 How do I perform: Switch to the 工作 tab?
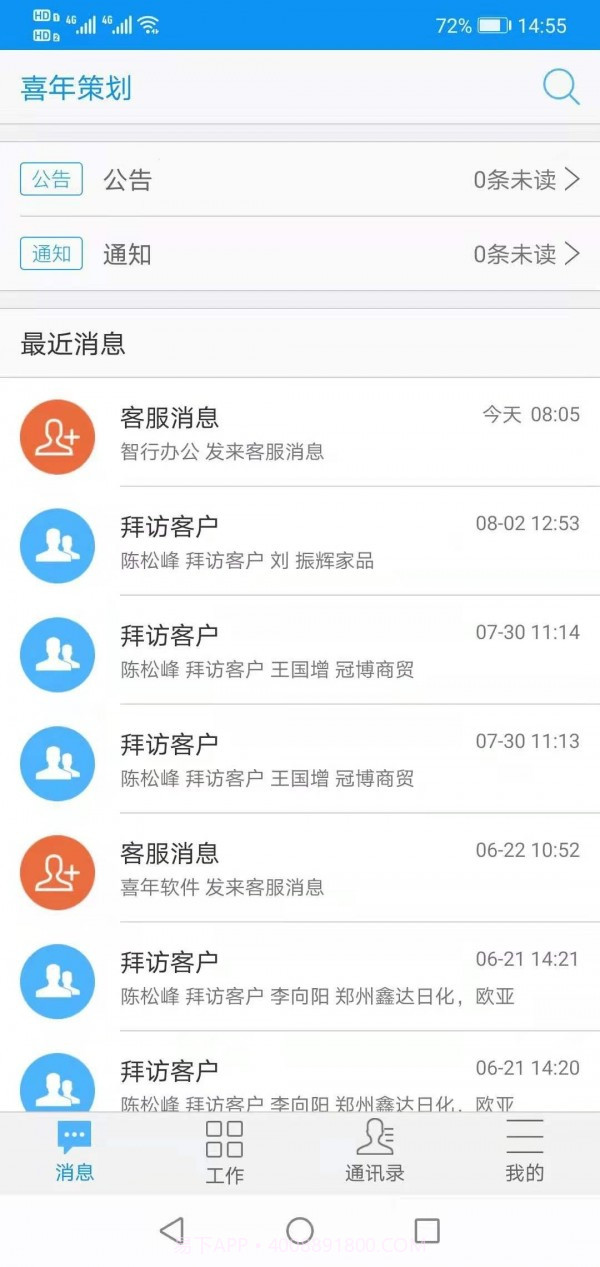pyautogui.click(x=224, y=1152)
